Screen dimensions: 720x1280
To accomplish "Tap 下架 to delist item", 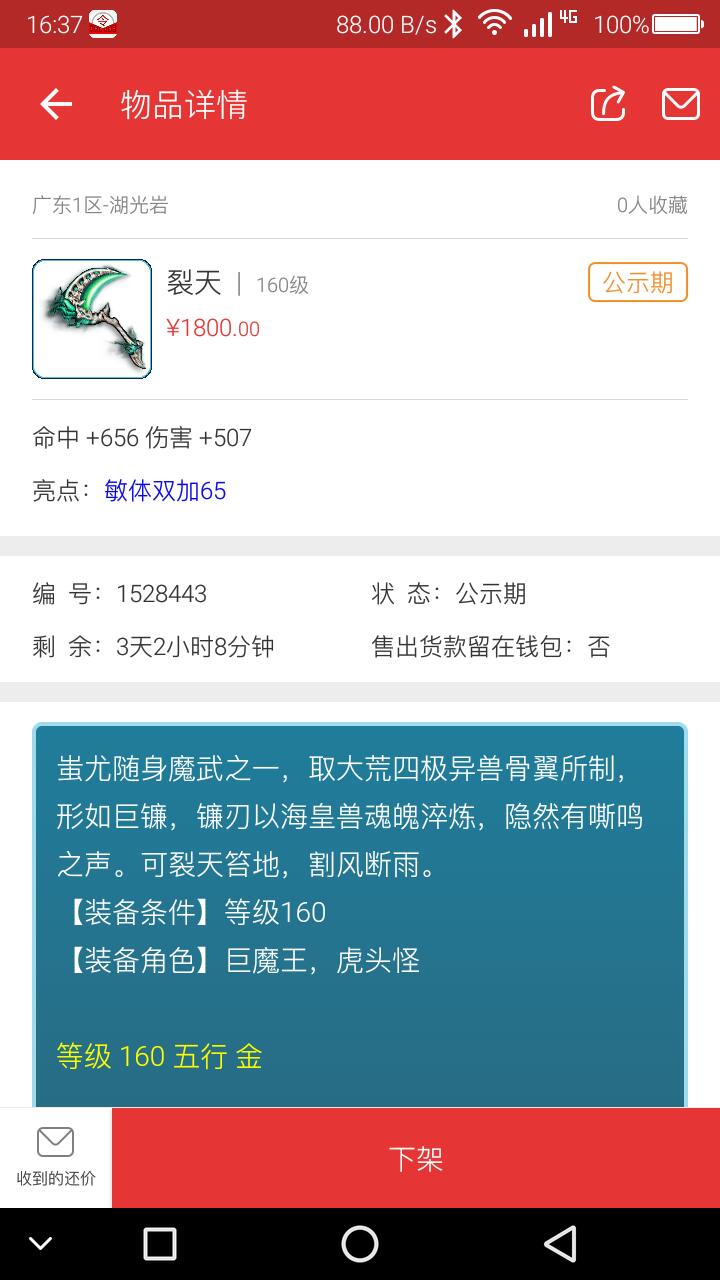I will pos(416,1158).
